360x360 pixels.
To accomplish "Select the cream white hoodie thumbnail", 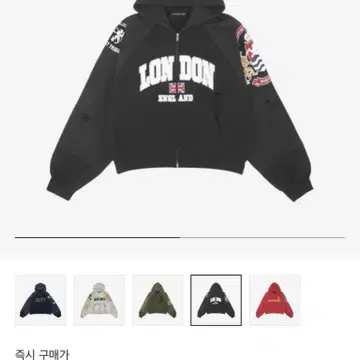I will [99, 300].
